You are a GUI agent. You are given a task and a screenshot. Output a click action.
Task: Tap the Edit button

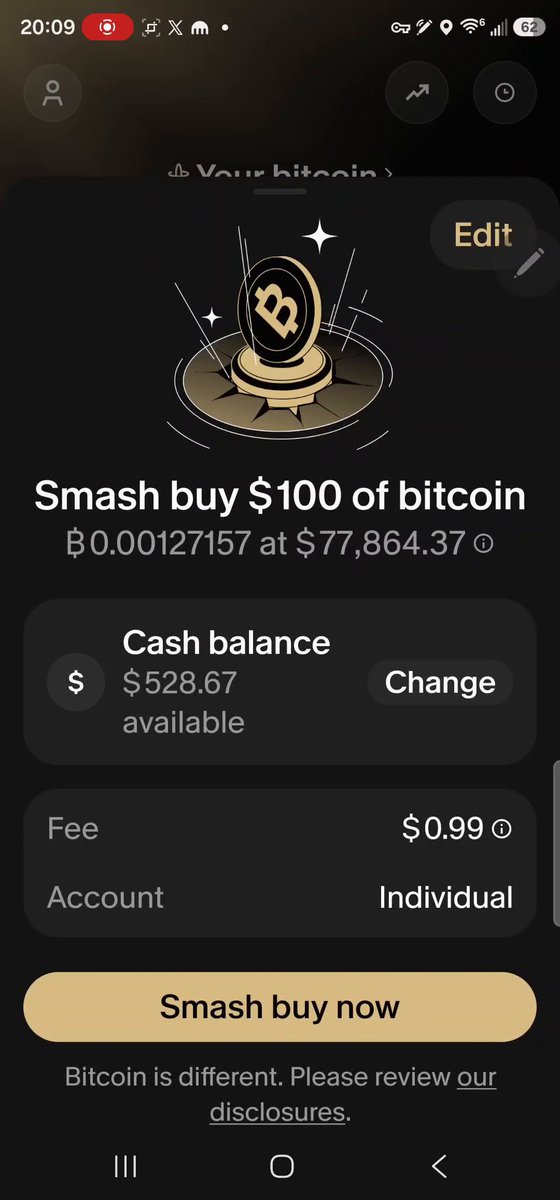[482, 234]
